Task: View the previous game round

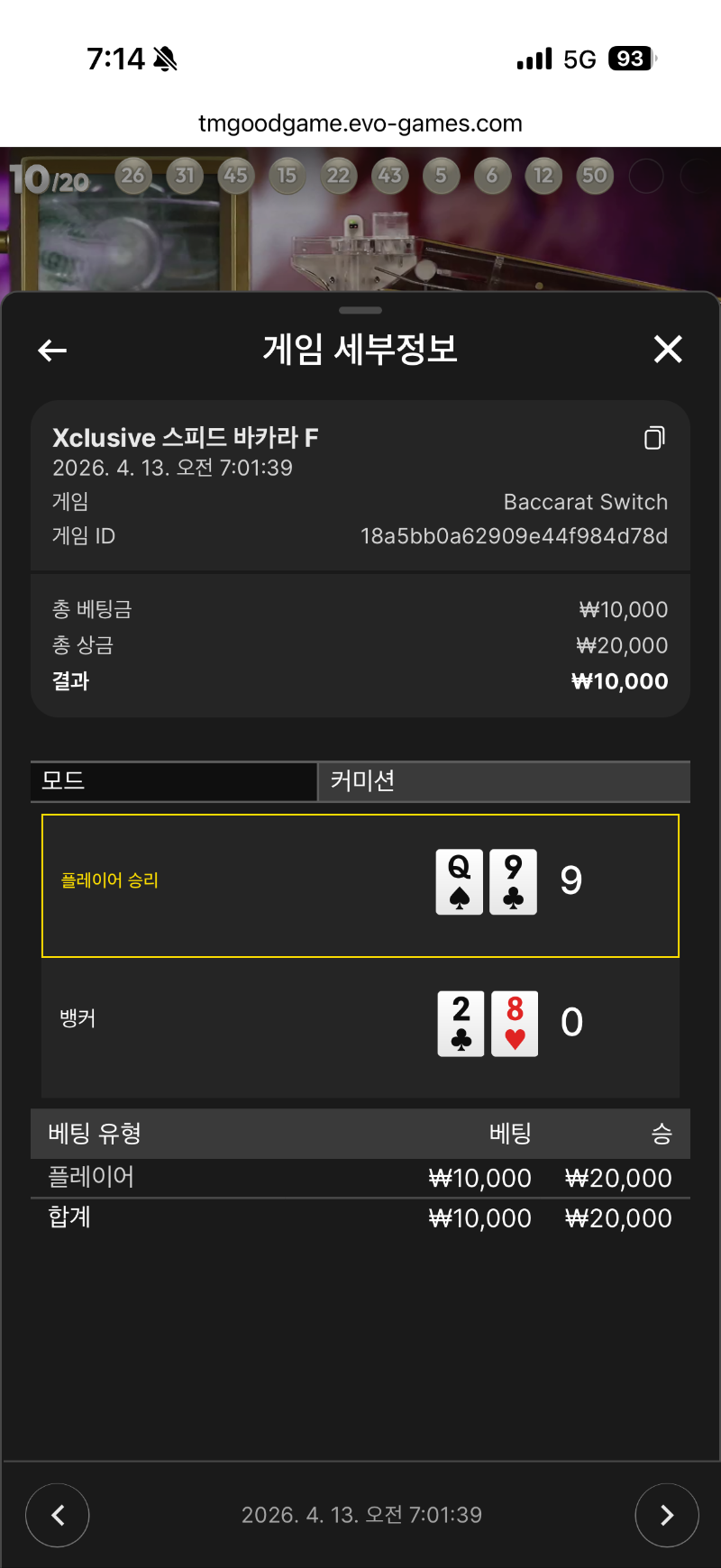Action: click(x=58, y=1515)
